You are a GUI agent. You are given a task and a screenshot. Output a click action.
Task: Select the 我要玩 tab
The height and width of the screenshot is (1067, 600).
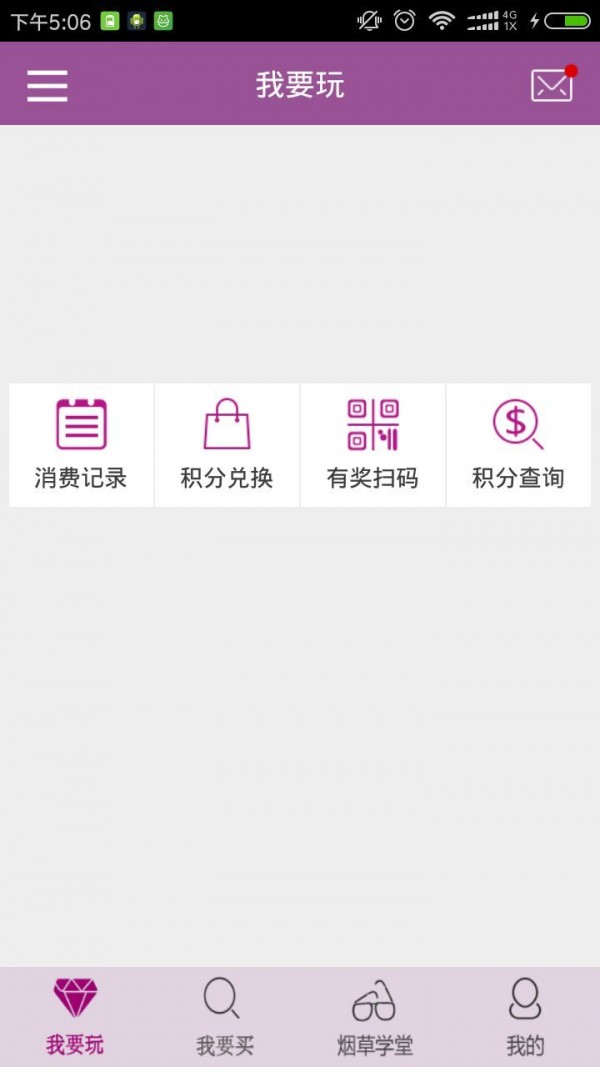pos(75,1015)
